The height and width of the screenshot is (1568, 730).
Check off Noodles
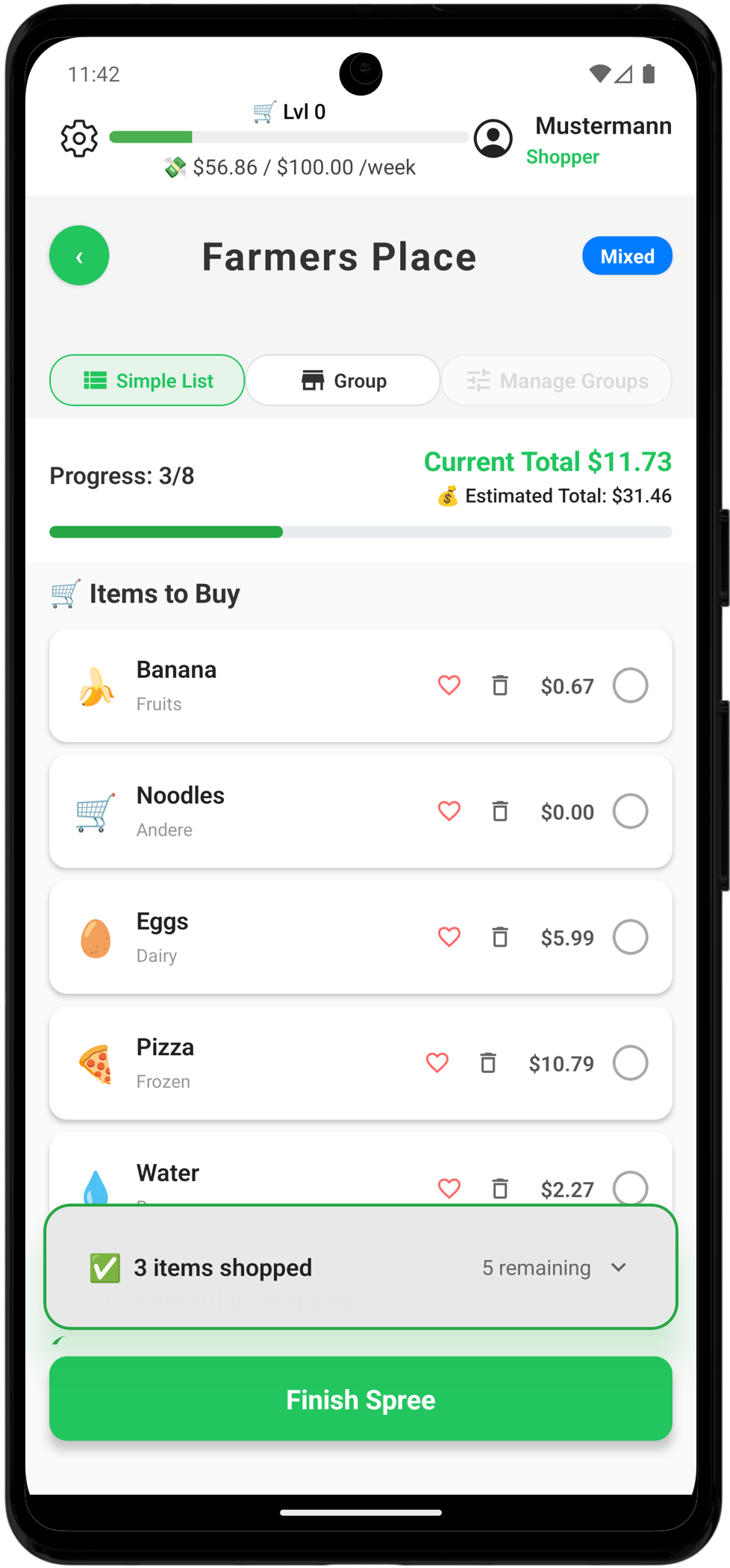[630, 812]
